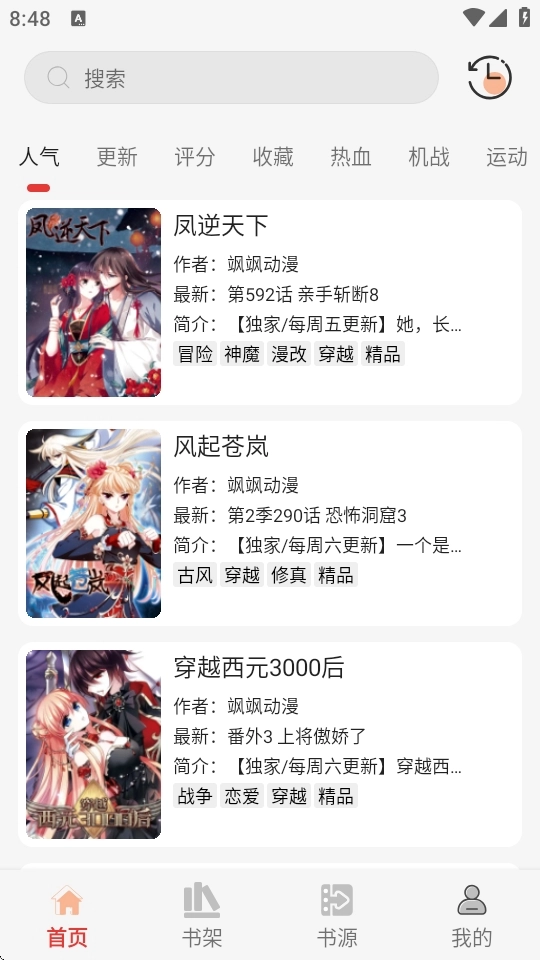540x960 pixels.
Task: Switch to the 更新 tab
Action: (x=117, y=157)
